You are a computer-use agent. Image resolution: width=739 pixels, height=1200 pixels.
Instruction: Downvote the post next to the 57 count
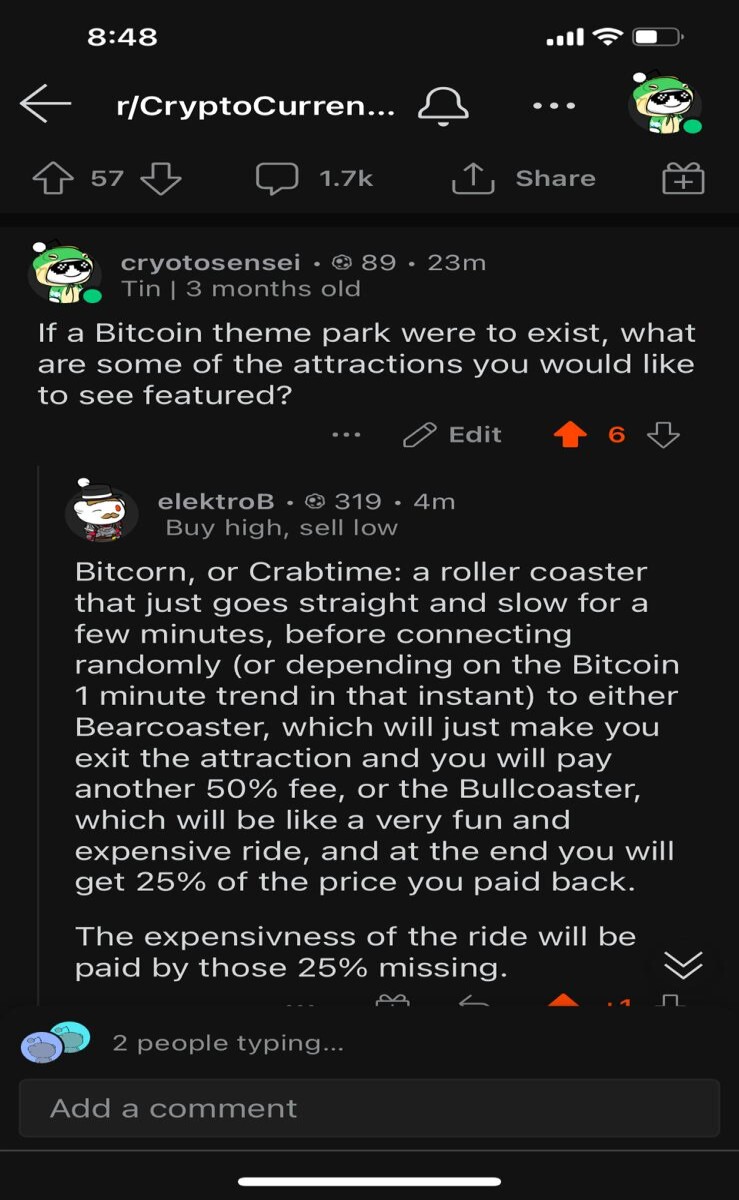tap(161, 179)
